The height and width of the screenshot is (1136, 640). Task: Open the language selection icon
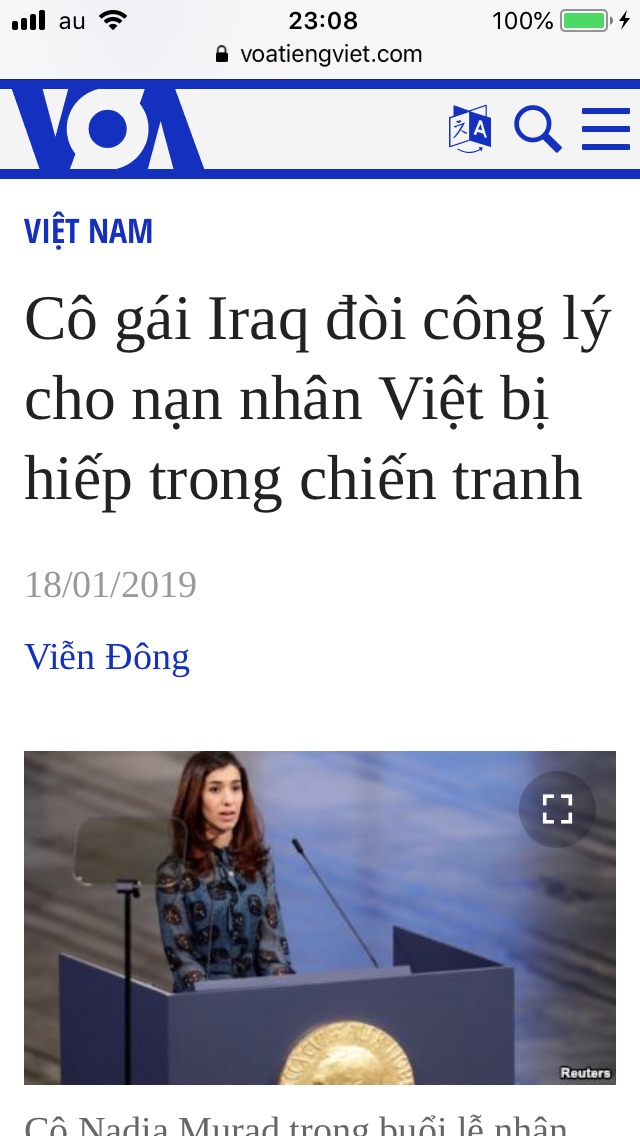(x=469, y=129)
